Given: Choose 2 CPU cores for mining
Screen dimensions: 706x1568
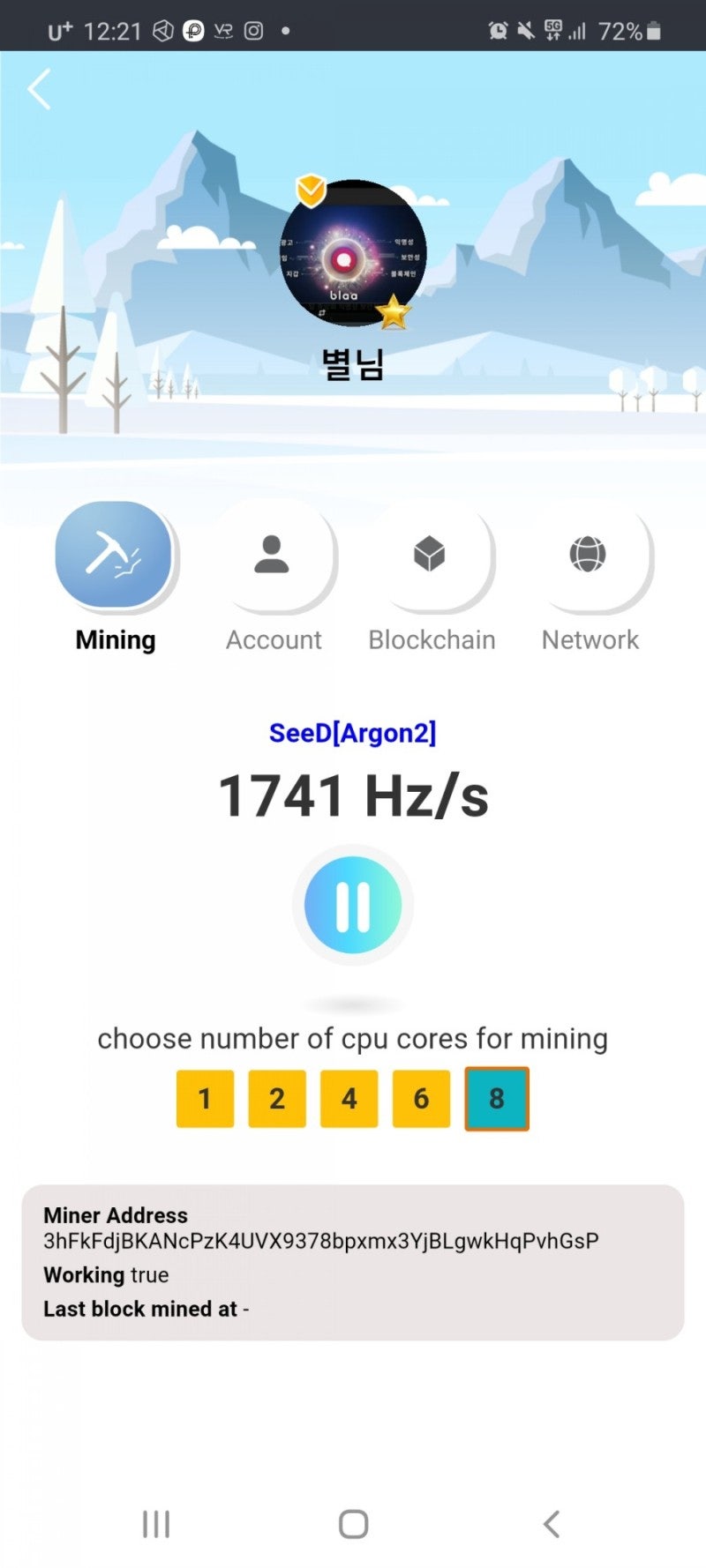Looking at the screenshot, I should point(277,1099).
